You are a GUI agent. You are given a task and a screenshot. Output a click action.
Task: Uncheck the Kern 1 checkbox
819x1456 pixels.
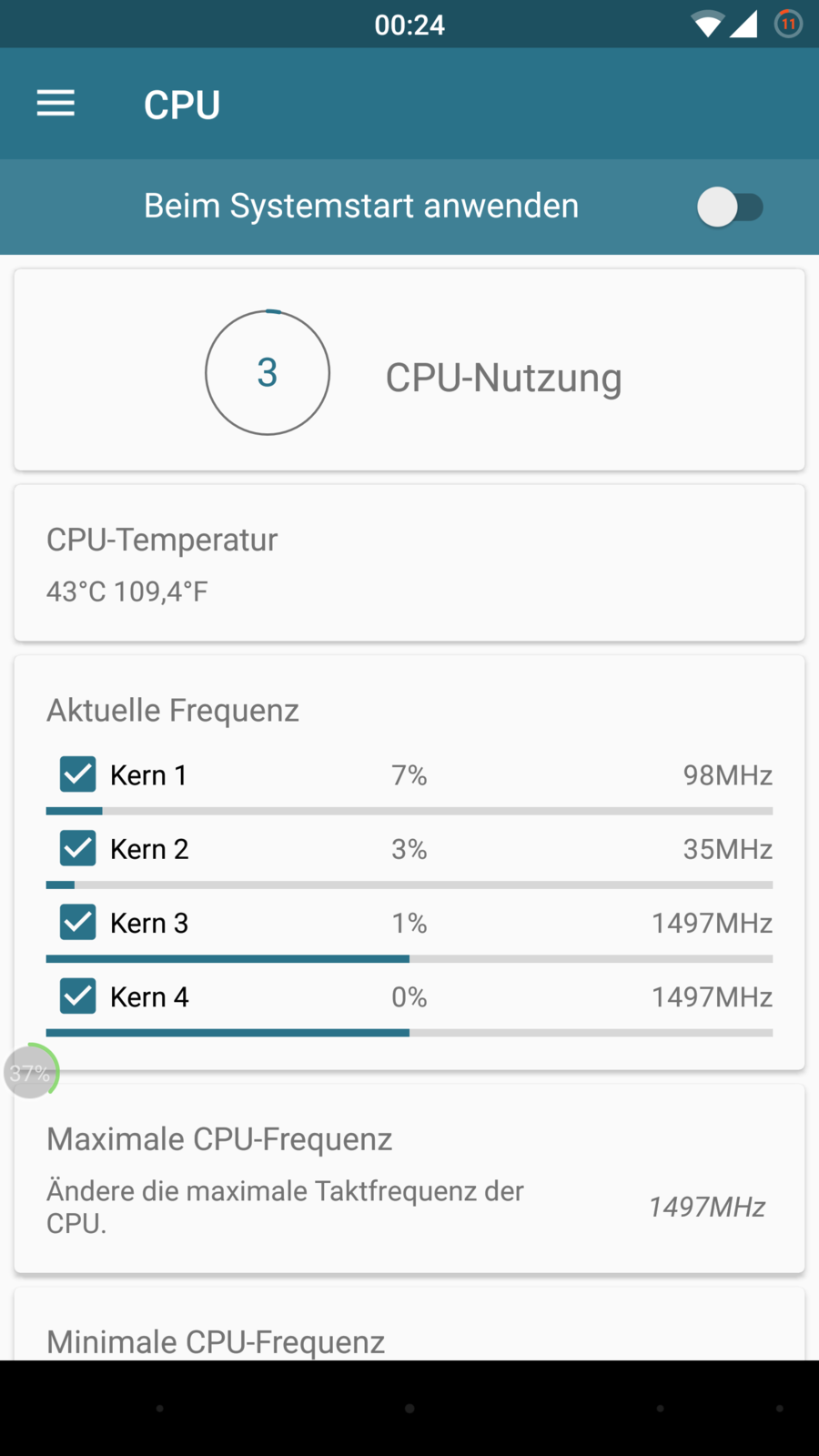tap(78, 774)
